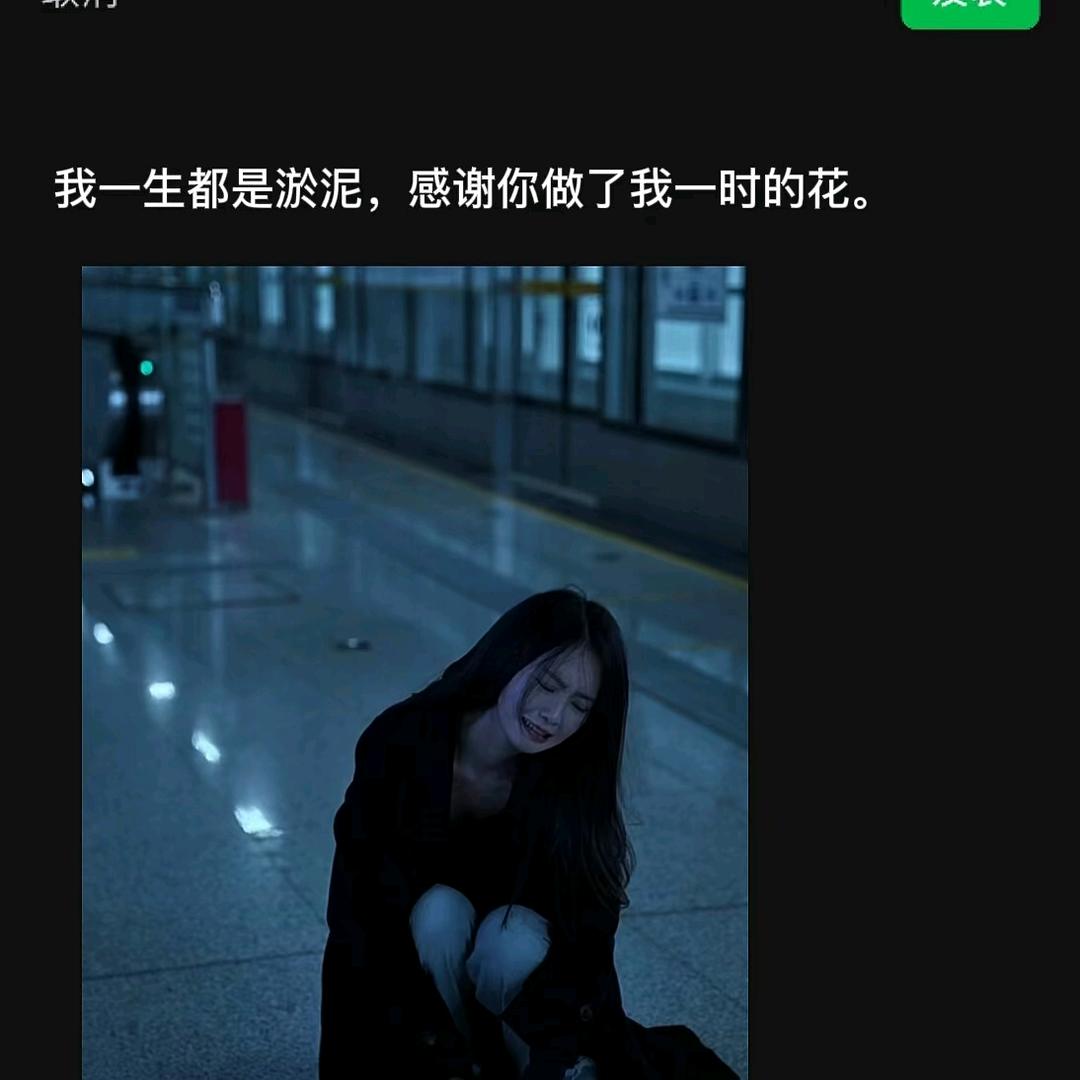The image size is (1080, 1080).
Task: Tap the green publish button
Action: 969,8
